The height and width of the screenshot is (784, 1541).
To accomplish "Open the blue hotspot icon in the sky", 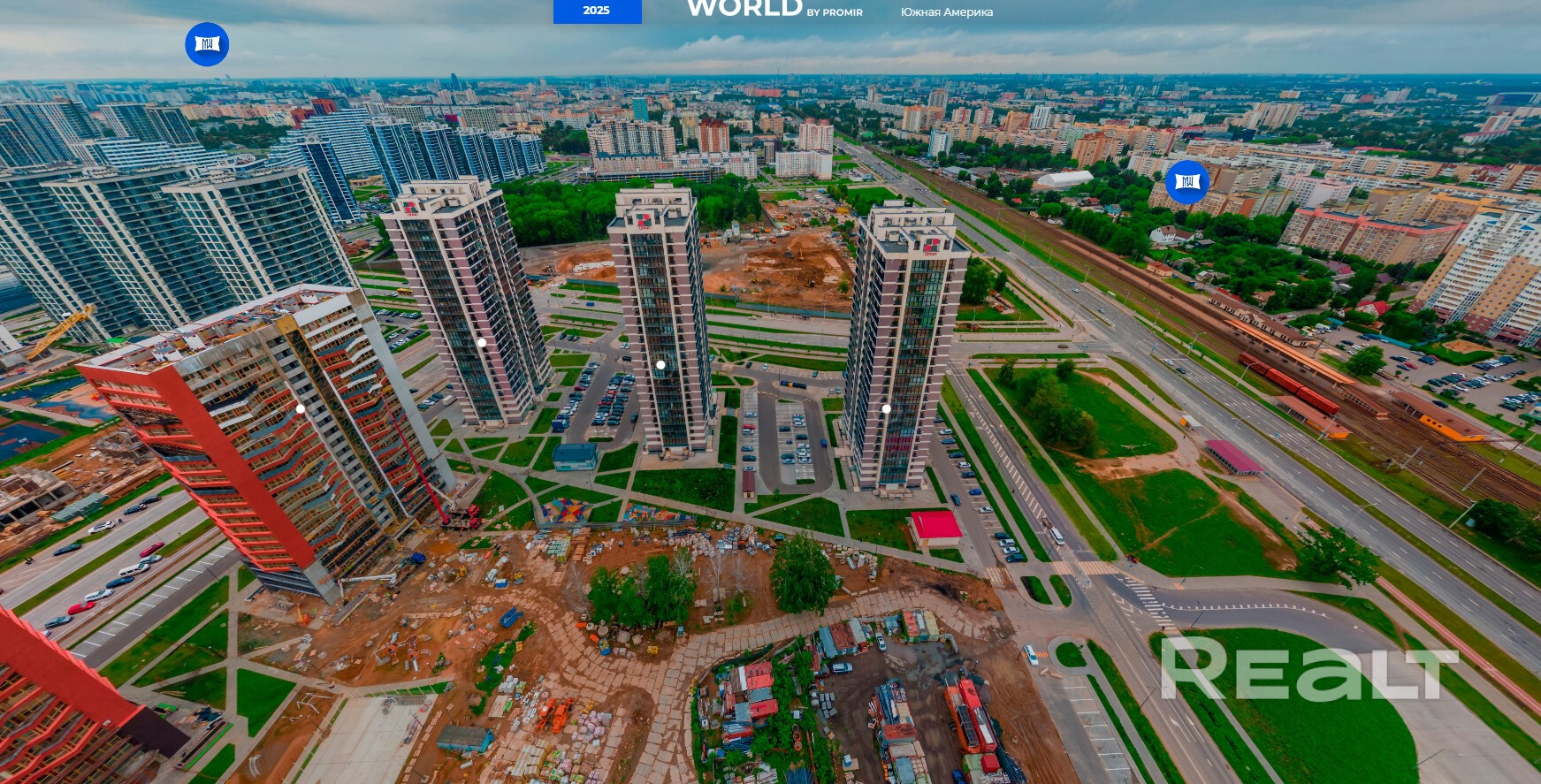I will click(x=207, y=44).
